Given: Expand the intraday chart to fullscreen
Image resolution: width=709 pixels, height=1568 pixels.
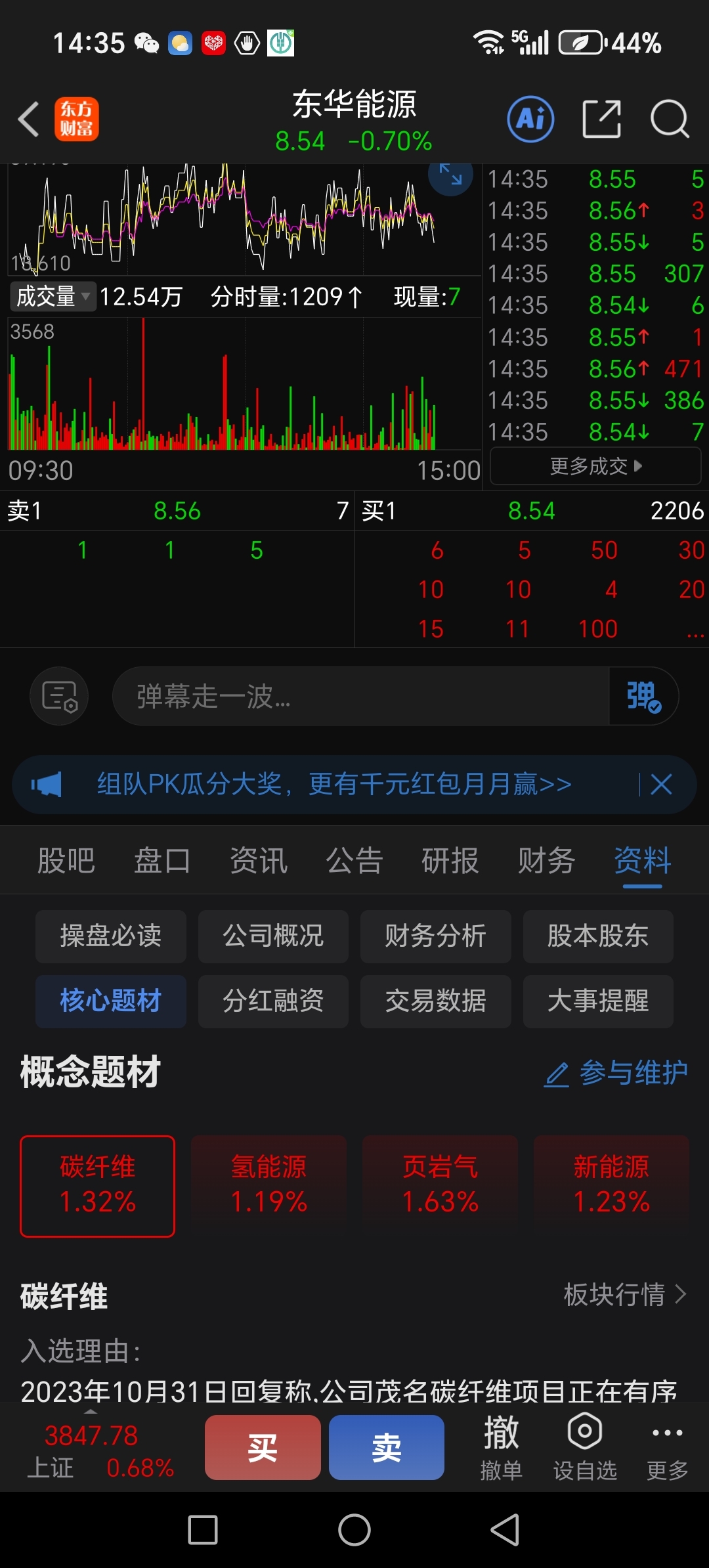Looking at the screenshot, I should tap(450, 175).
